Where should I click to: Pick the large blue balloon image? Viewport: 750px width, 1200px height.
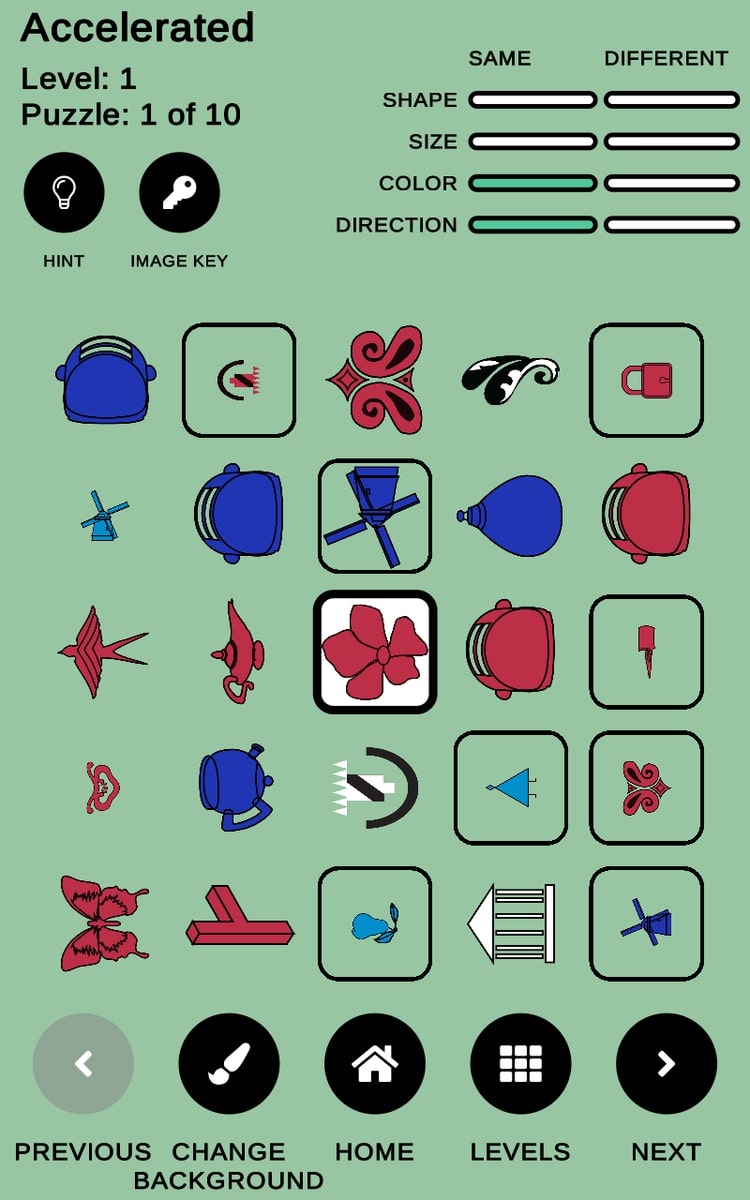[511, 516]
